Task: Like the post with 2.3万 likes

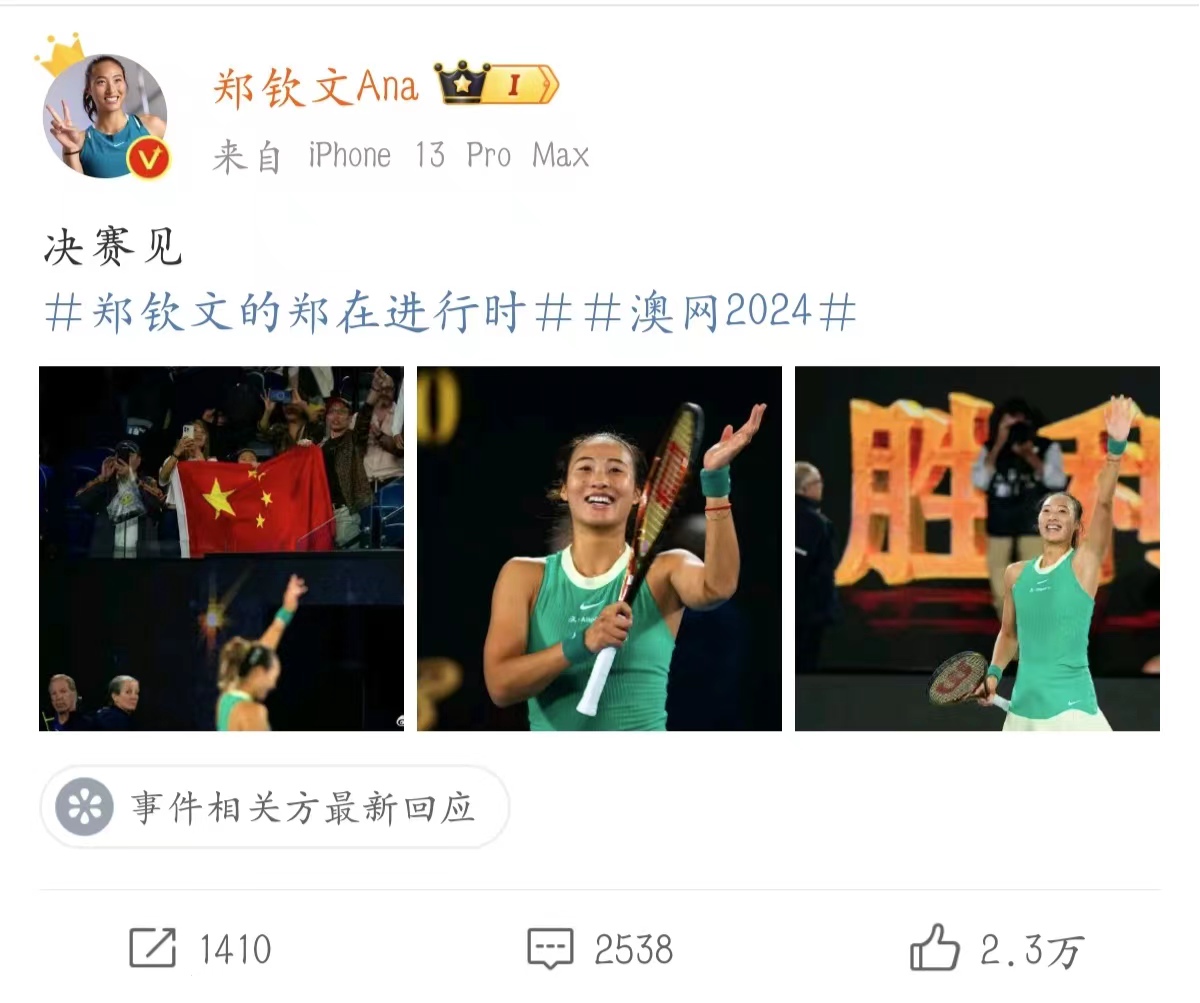Action: click(996, 949)
